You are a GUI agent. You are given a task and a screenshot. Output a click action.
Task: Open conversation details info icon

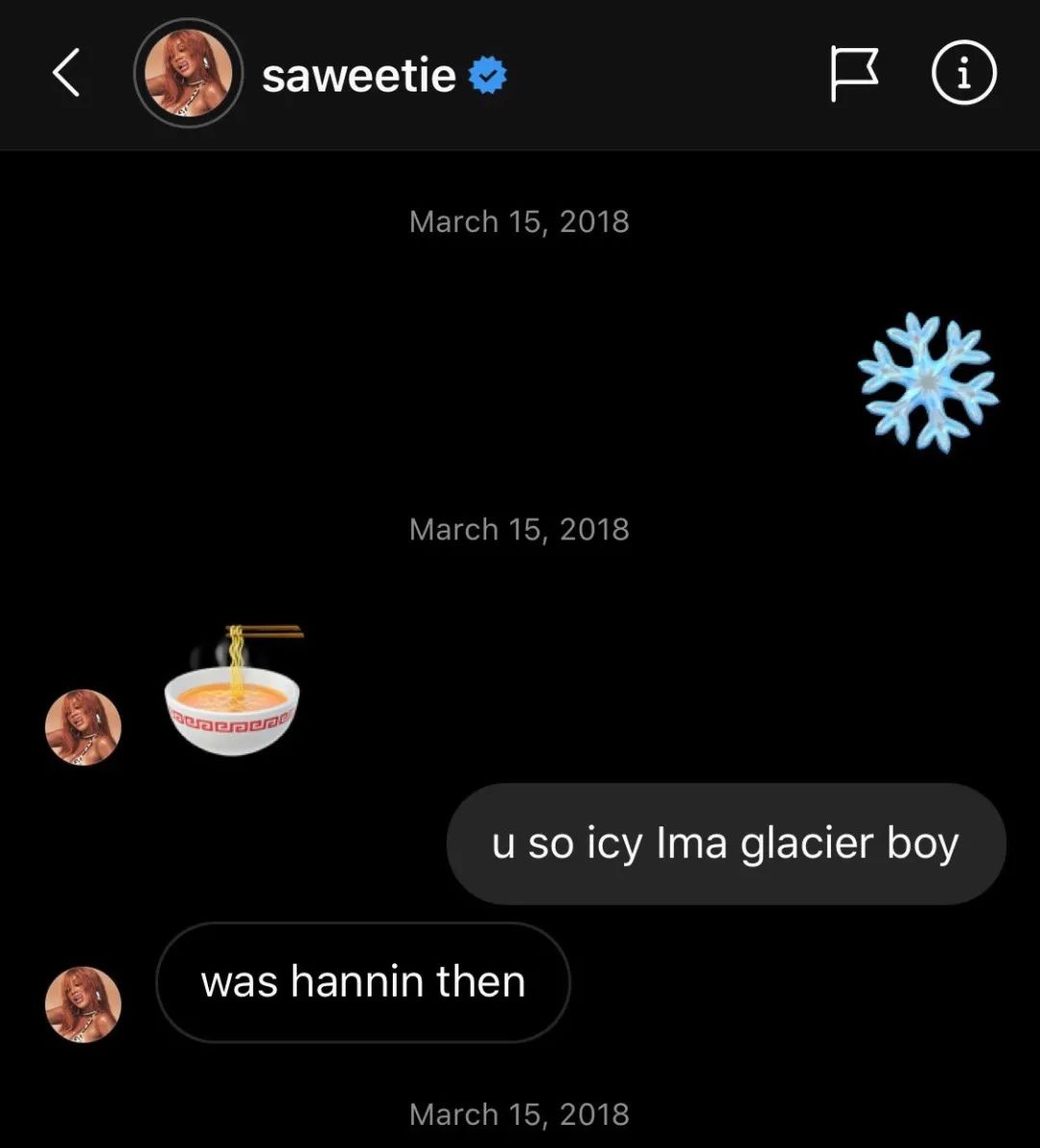click(964, 74)
